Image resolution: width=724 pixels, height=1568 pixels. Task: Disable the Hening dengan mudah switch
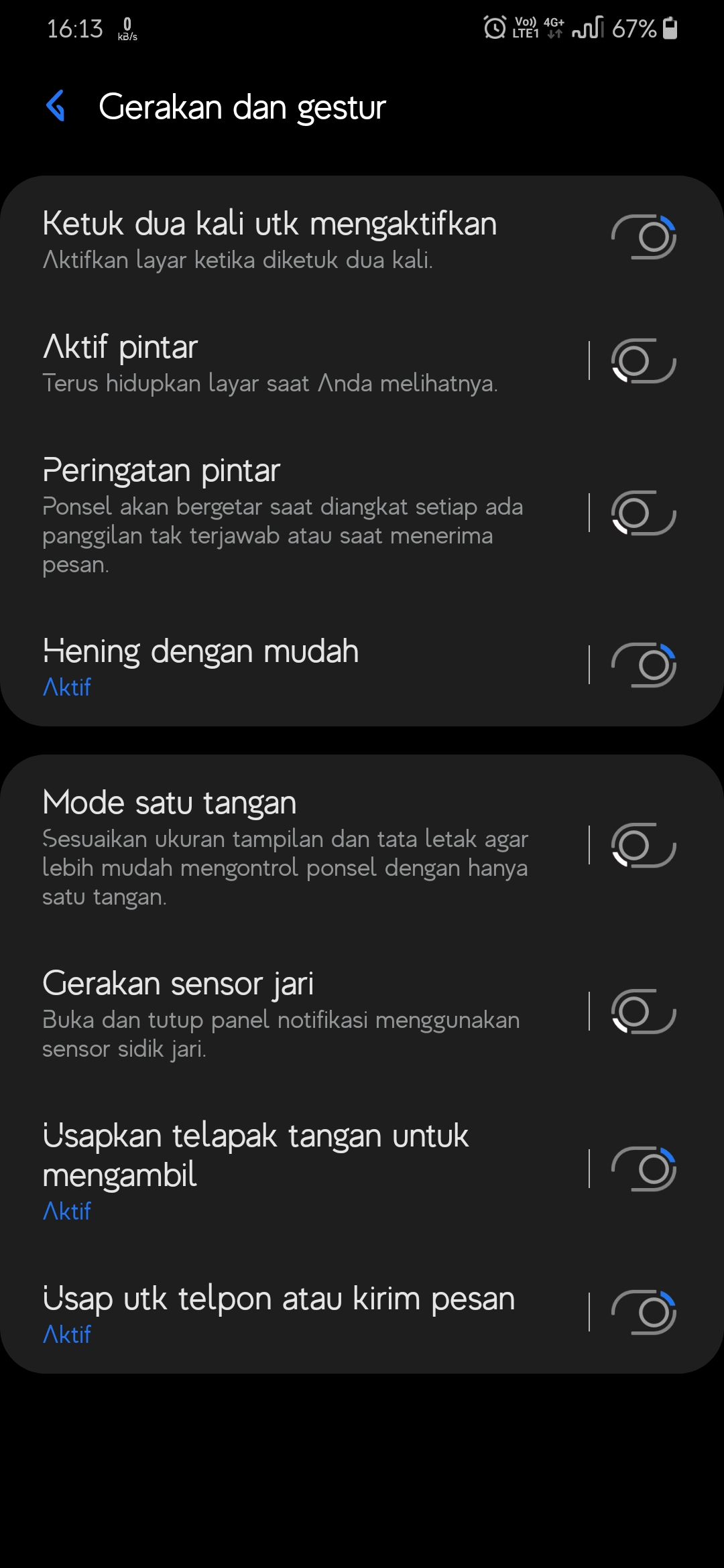pos(644,665)
